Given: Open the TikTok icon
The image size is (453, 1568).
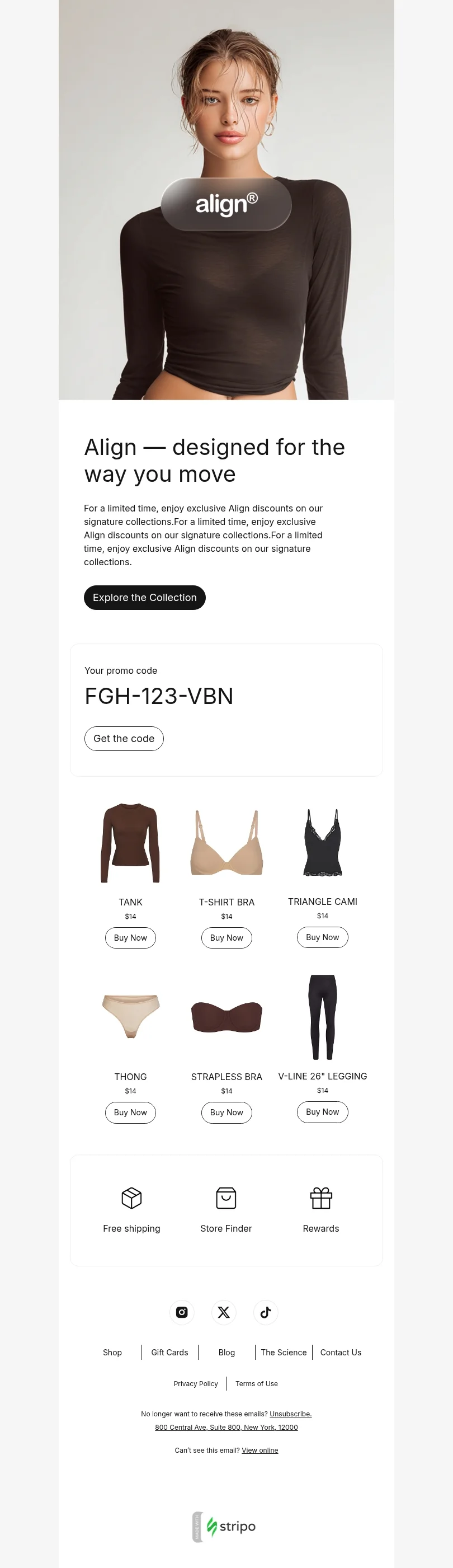Looking at the screenshot, I should coord(266,1312).
